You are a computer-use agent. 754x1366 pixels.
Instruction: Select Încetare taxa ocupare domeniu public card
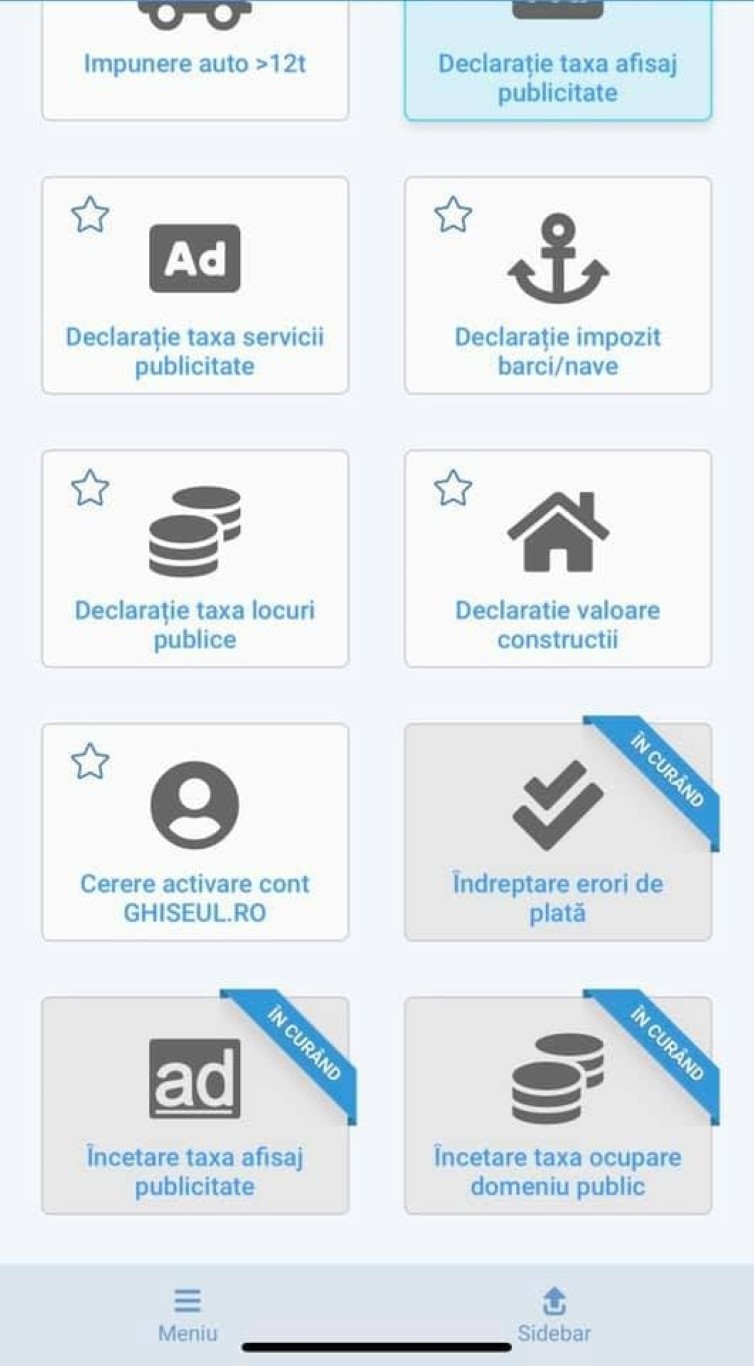pos(558,1105)
